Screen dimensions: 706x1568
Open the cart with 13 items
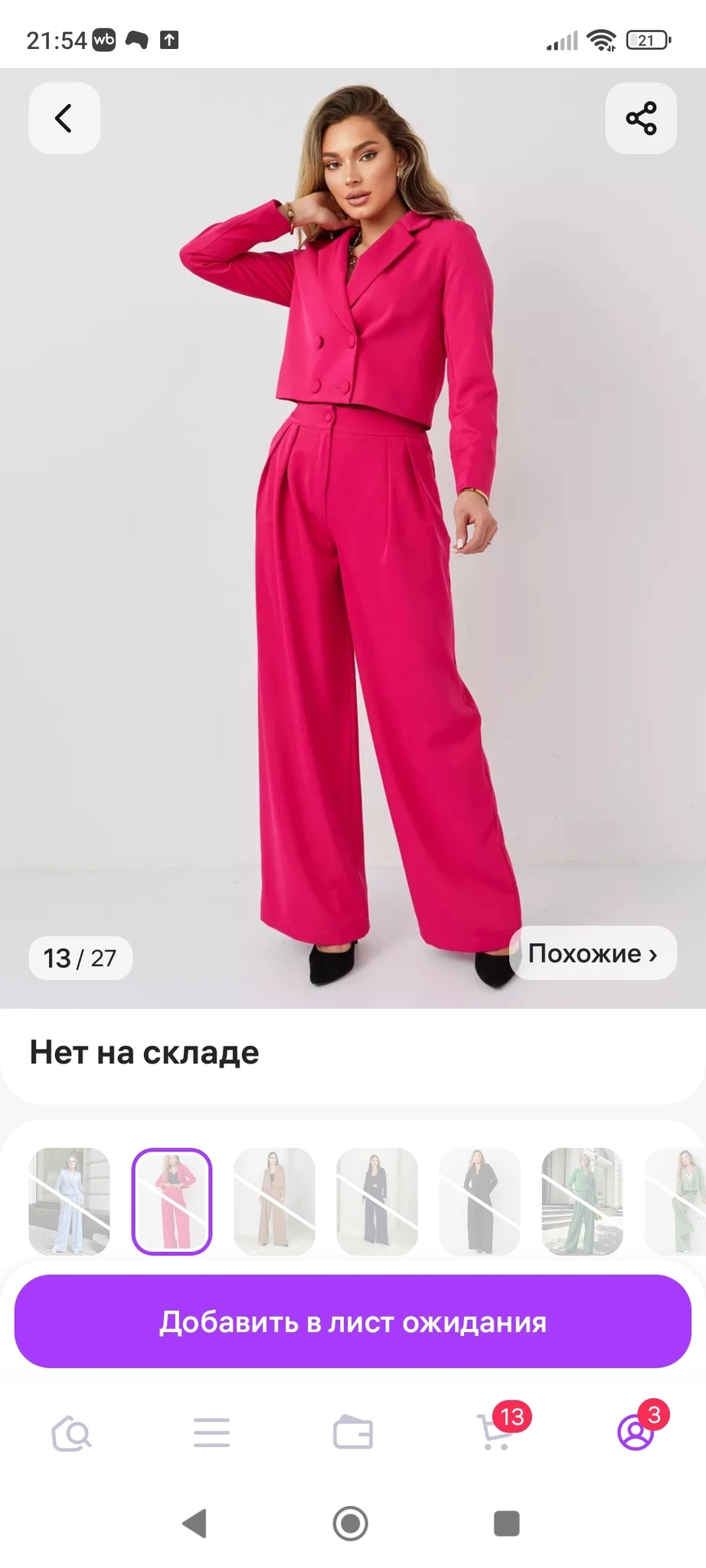tap(496, 1432)
